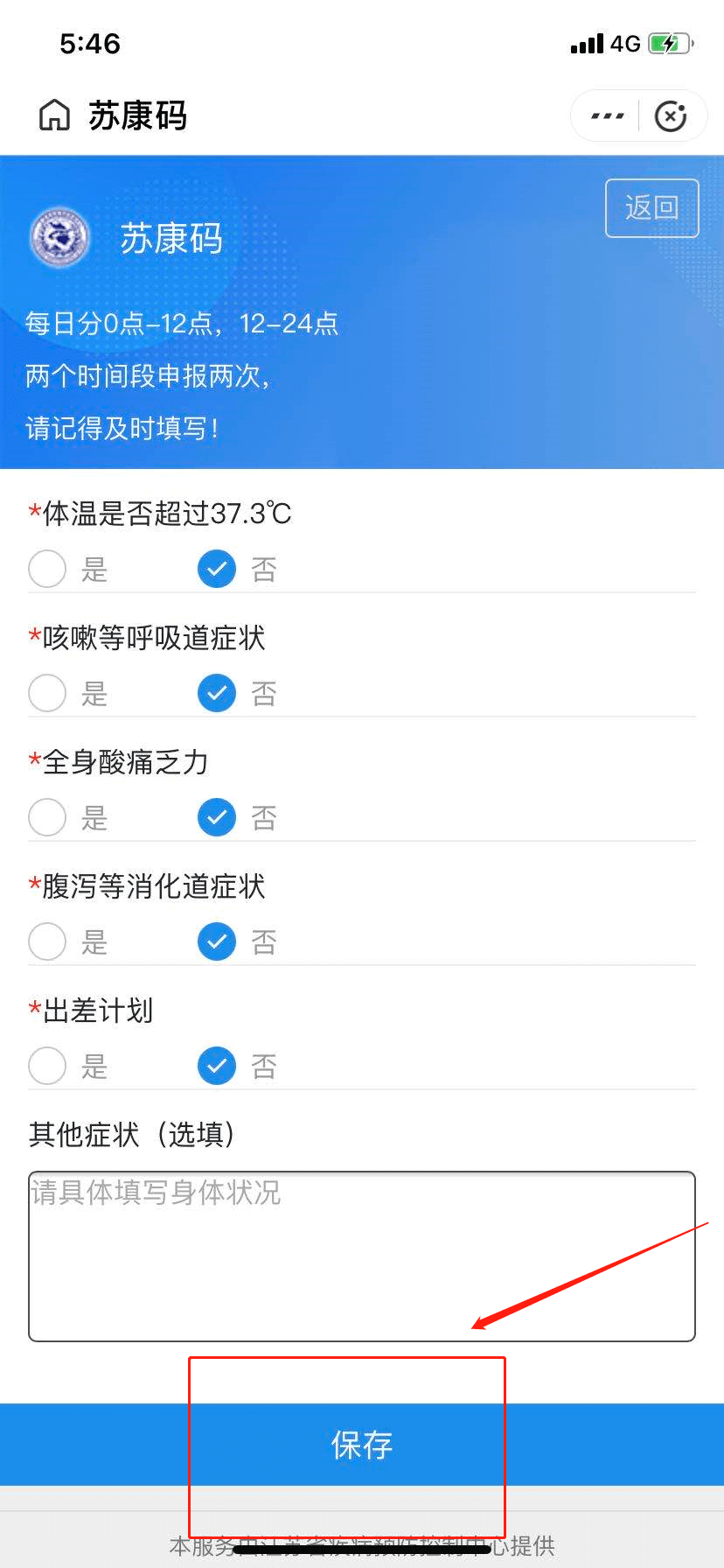Select 是 for 体温是否超过37.3℃
Image resolution: width=724 pixels, height=1568 pixels.
pos(48,569)
